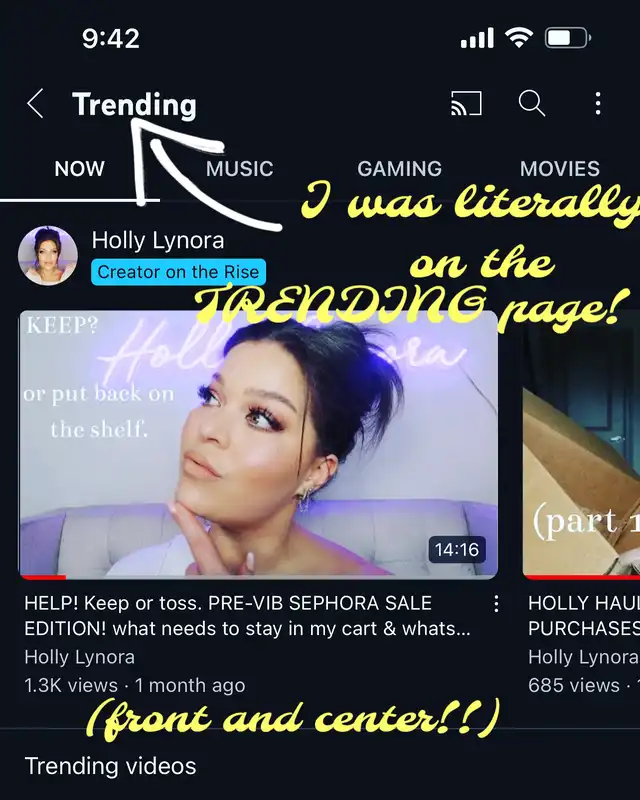Select the Now tab
The width and height of the screenshot is (640, 800).
tap(79, 169)
